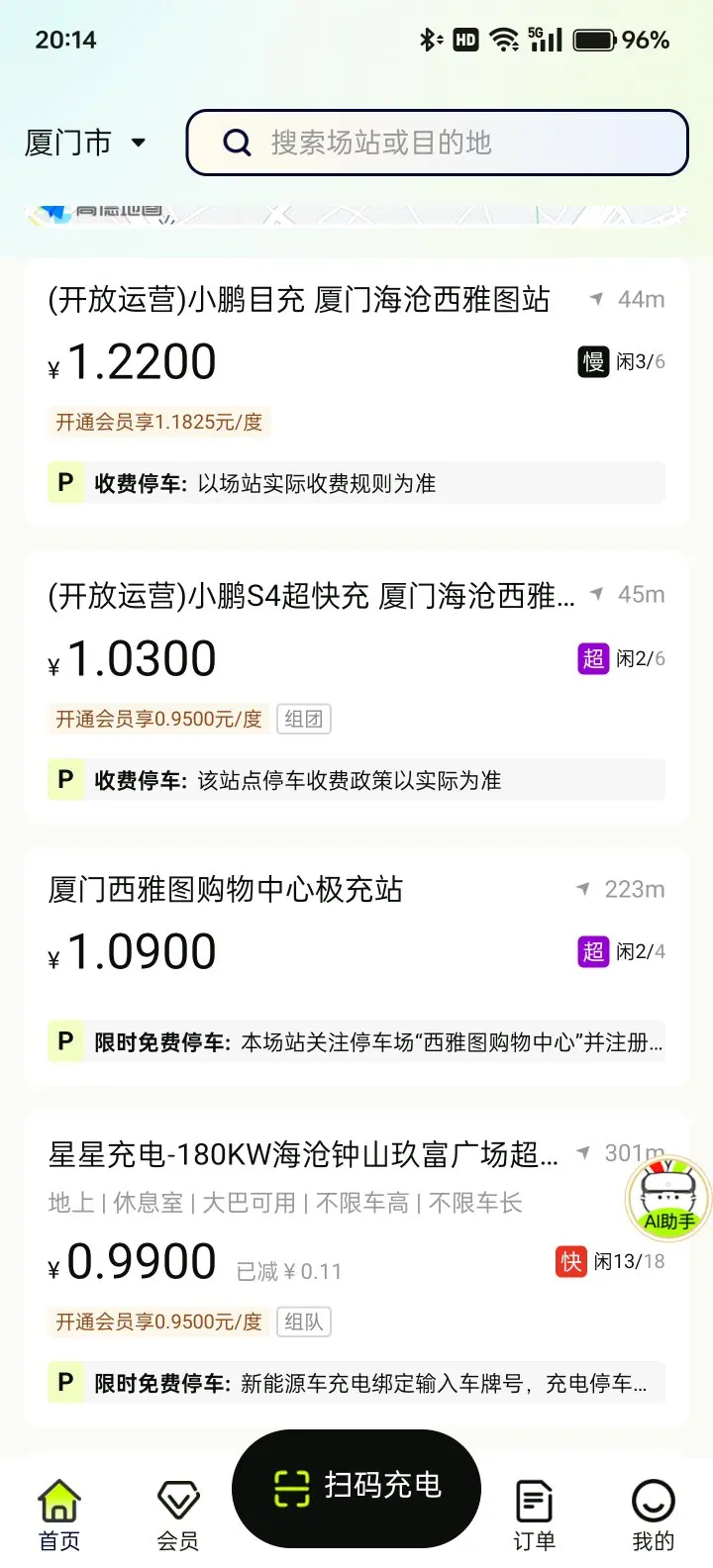The width and height of the screenshot is (713, 1568).
Task: Switch to the 订单 tab
Action: point(535,1515)
